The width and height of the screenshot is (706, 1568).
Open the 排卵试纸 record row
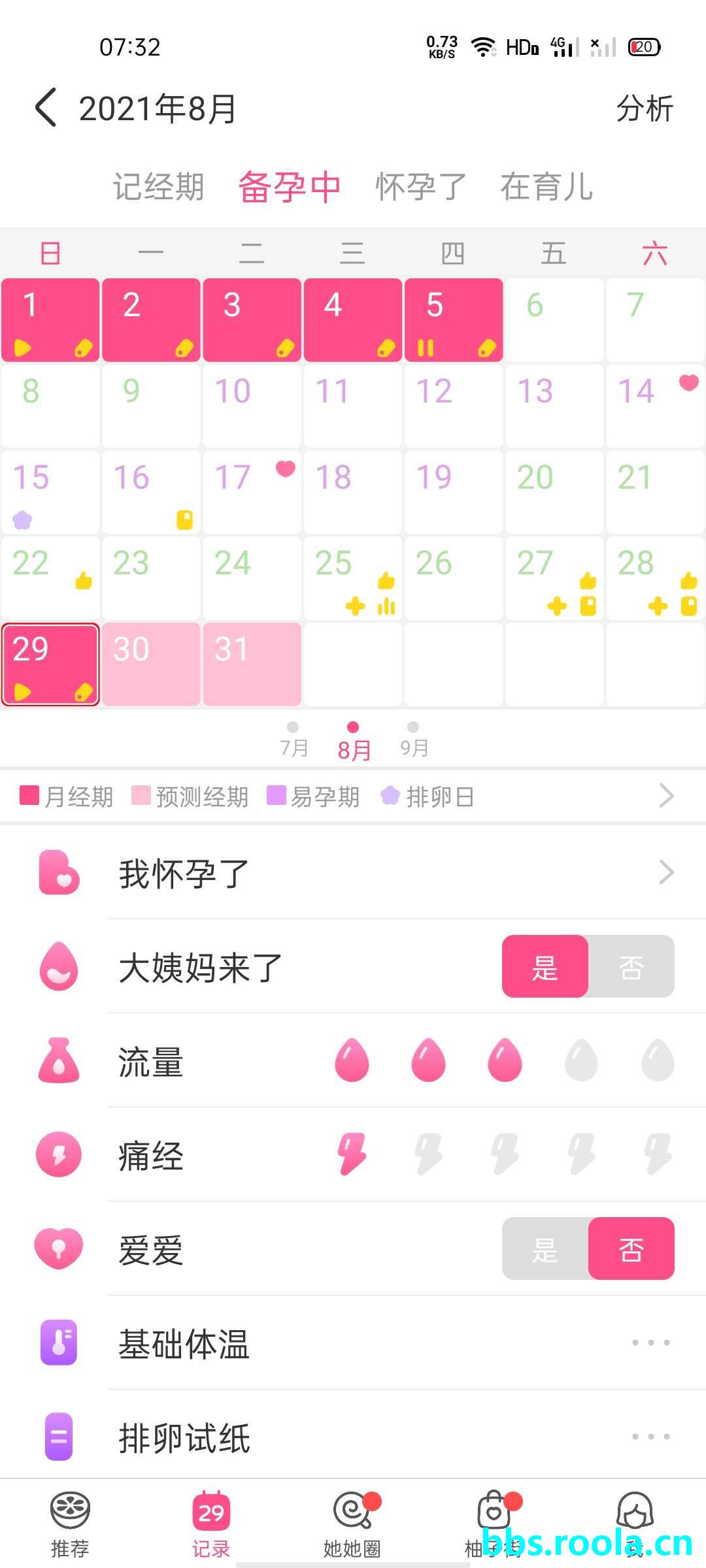[x=392, y=1437]
